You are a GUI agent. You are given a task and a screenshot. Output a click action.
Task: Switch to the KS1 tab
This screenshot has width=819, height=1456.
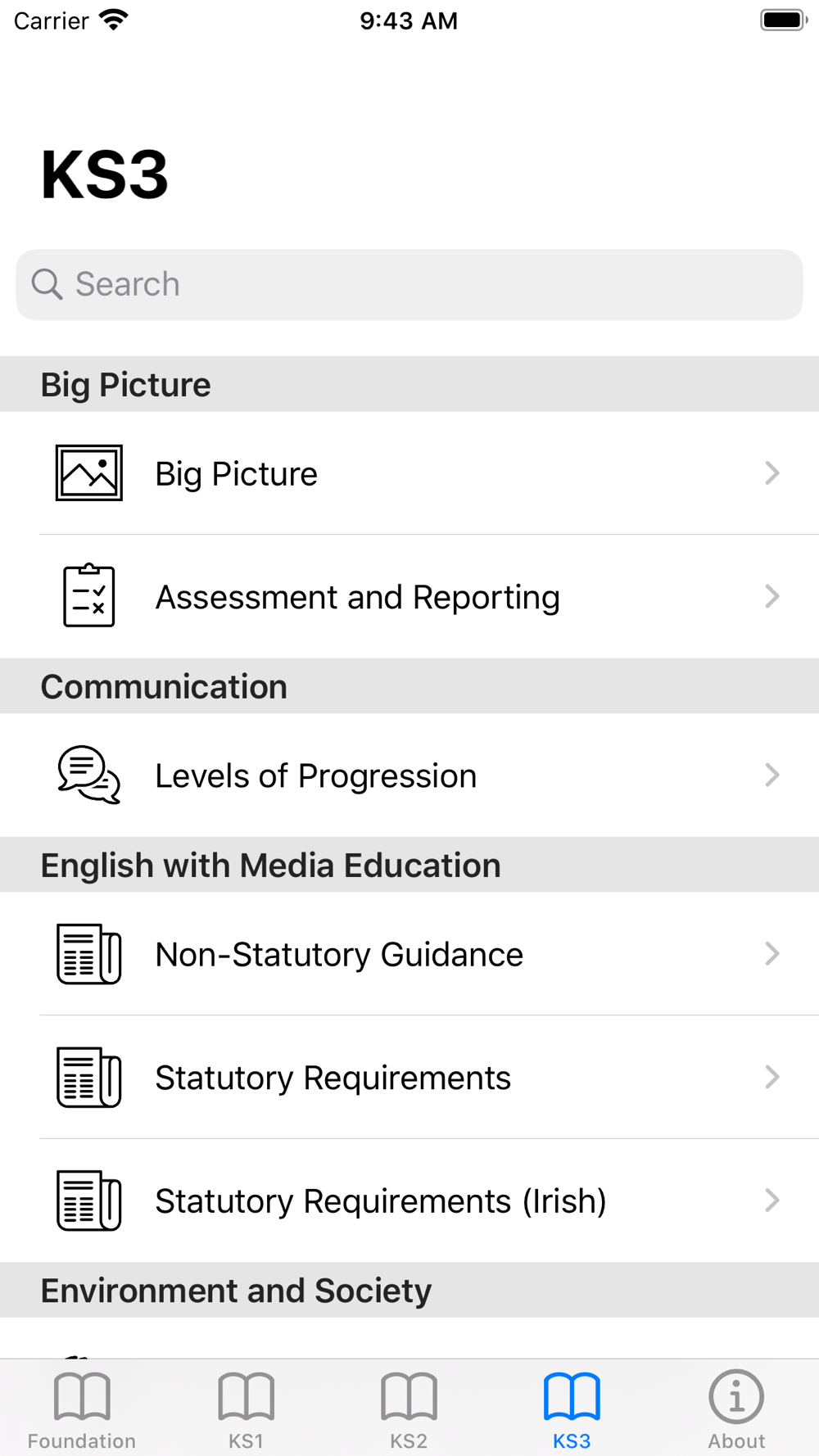pos(246,1410)
